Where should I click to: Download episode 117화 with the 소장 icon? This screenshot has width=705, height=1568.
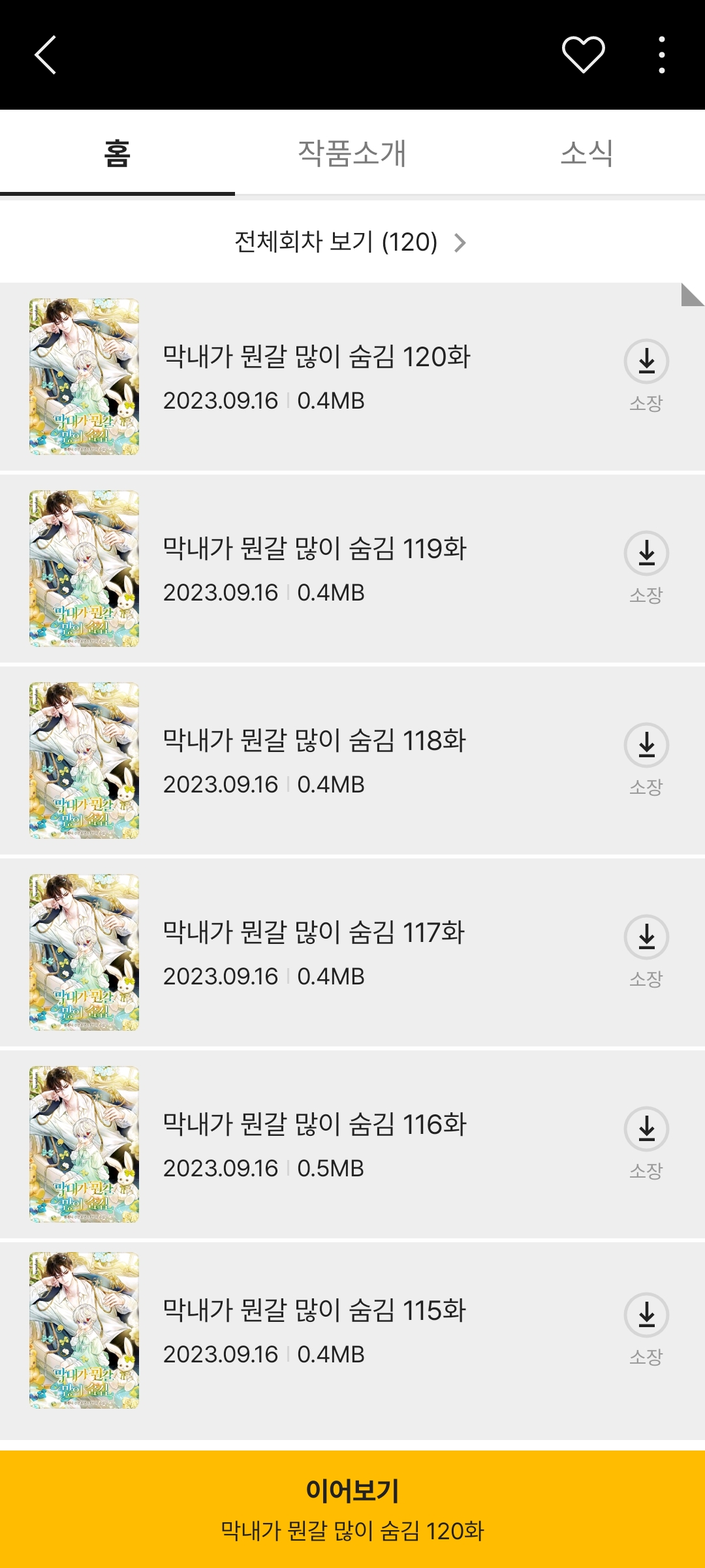(646, 950)
